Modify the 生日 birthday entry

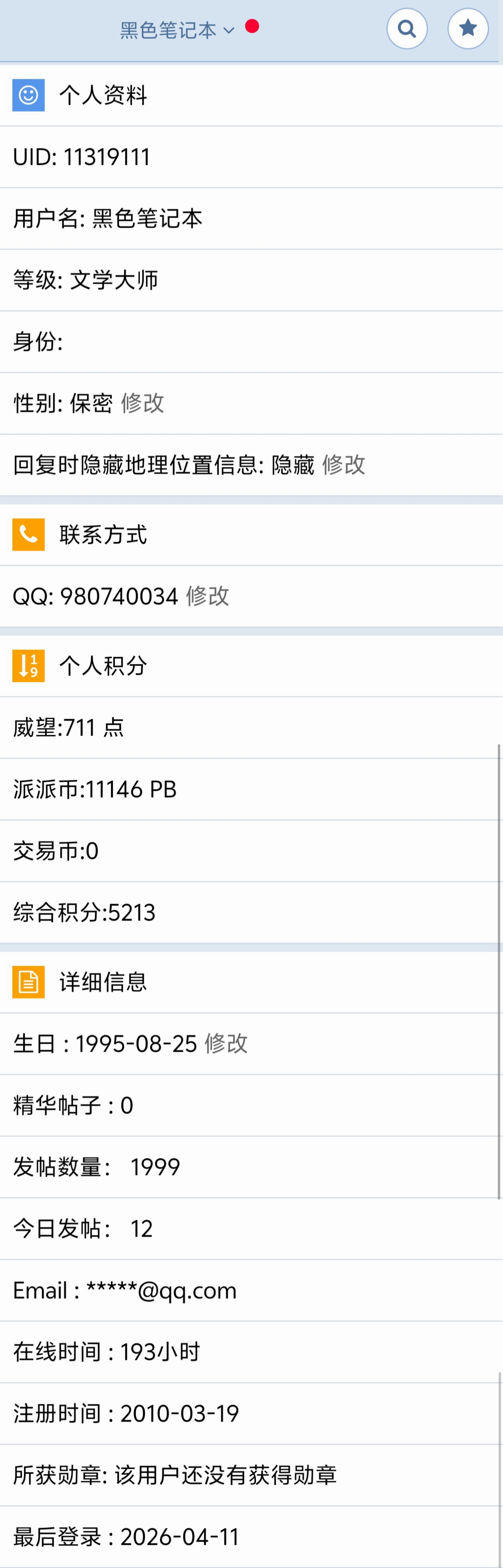[x=226, y=1043]
